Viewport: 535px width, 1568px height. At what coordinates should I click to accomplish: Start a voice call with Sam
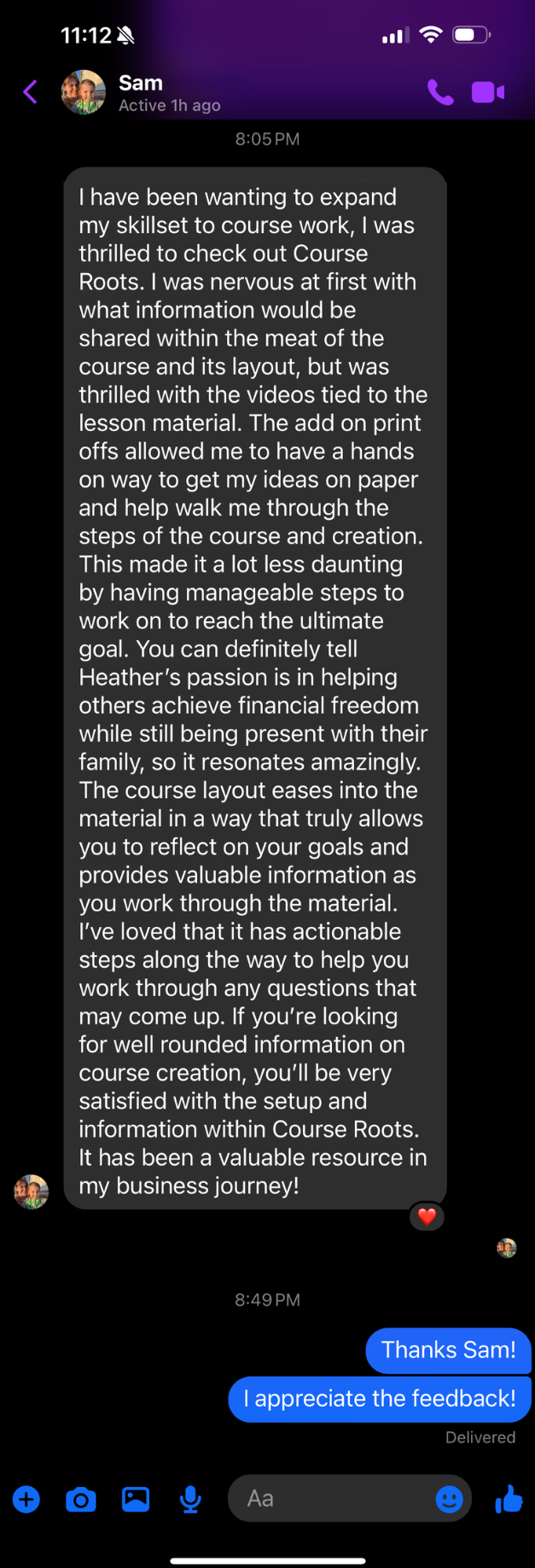pos(440,92)
